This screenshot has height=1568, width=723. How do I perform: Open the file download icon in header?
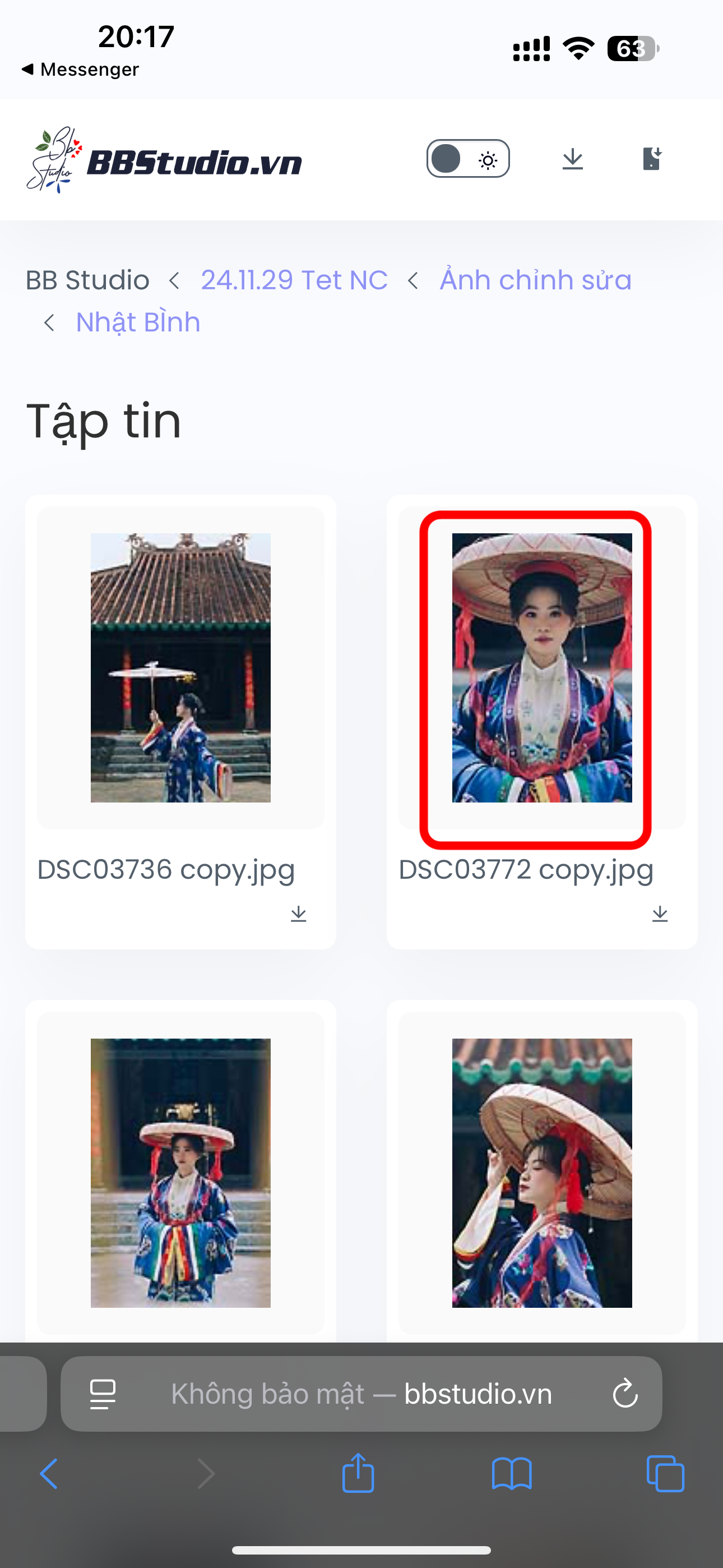(x=651, y=159)
